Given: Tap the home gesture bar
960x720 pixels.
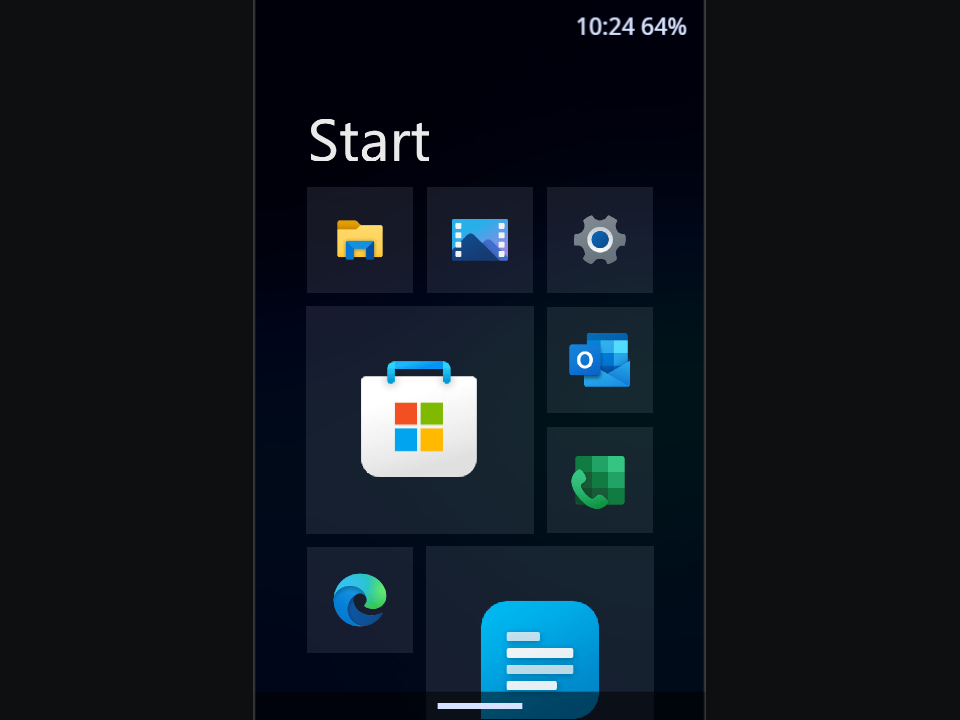Looking at the screenshot, I should 480,706.
